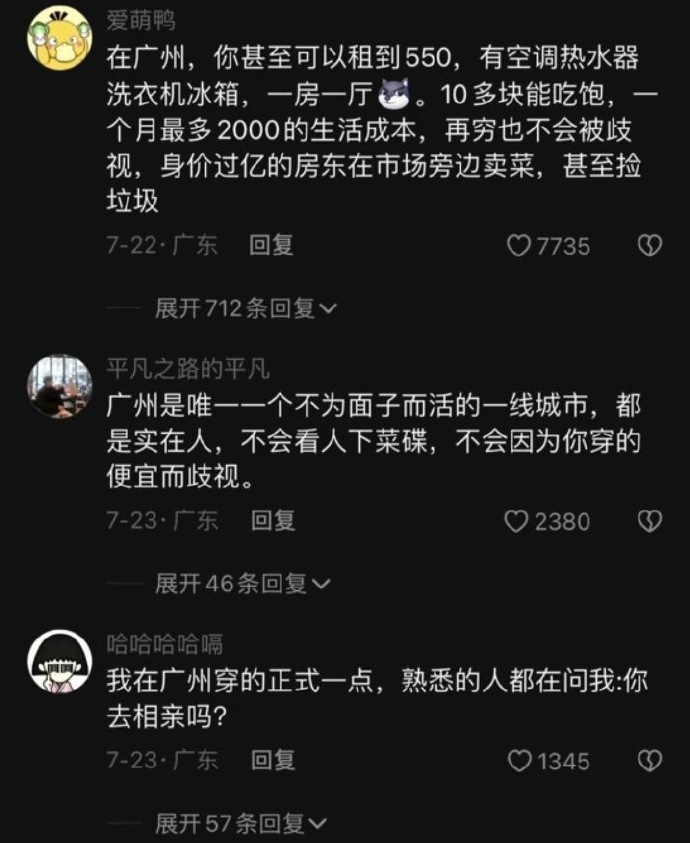The image size is (690, 843).
Task: Reply to 爱萌鸭's comment
Action: click(x=271, y=245)
